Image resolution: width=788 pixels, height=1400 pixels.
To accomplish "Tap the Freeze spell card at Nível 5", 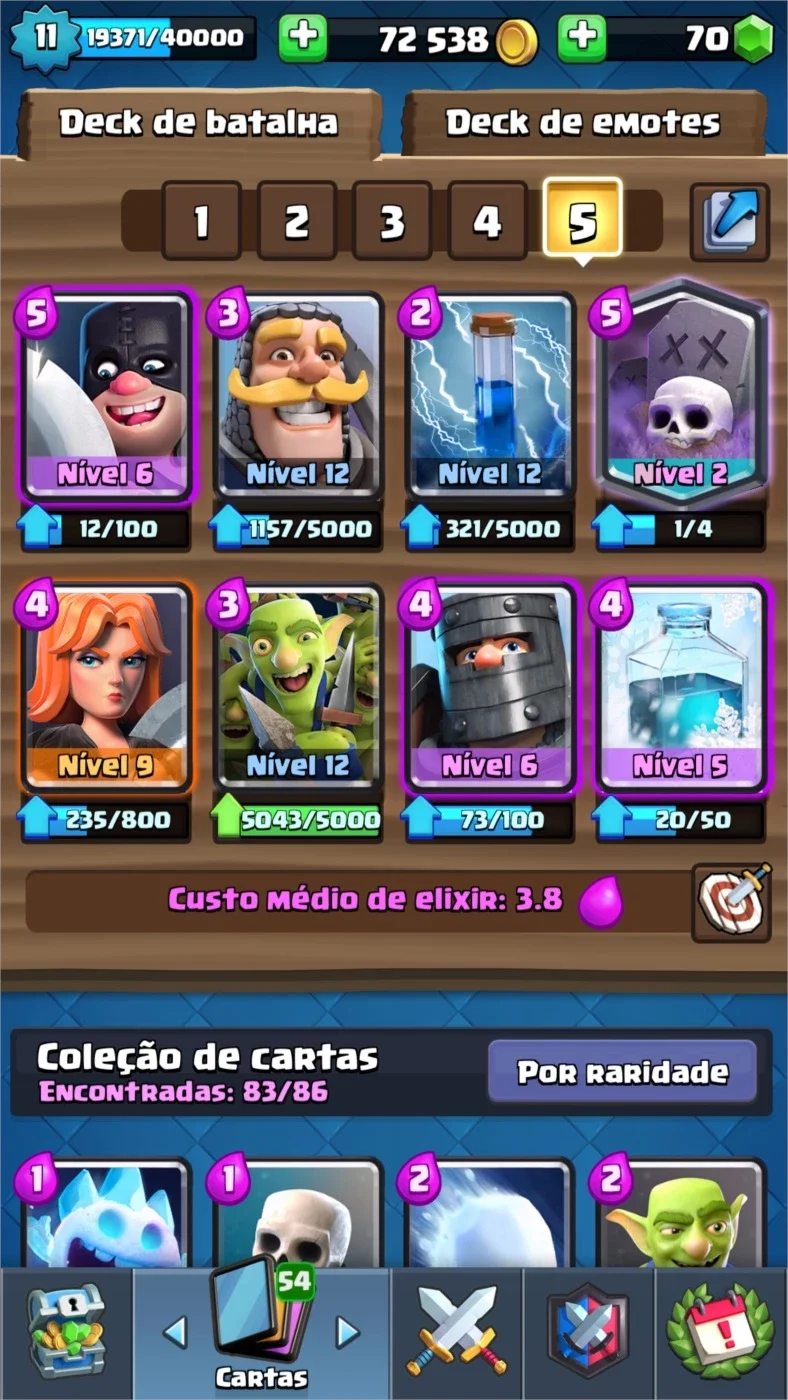I will click(x=681, y=688).
